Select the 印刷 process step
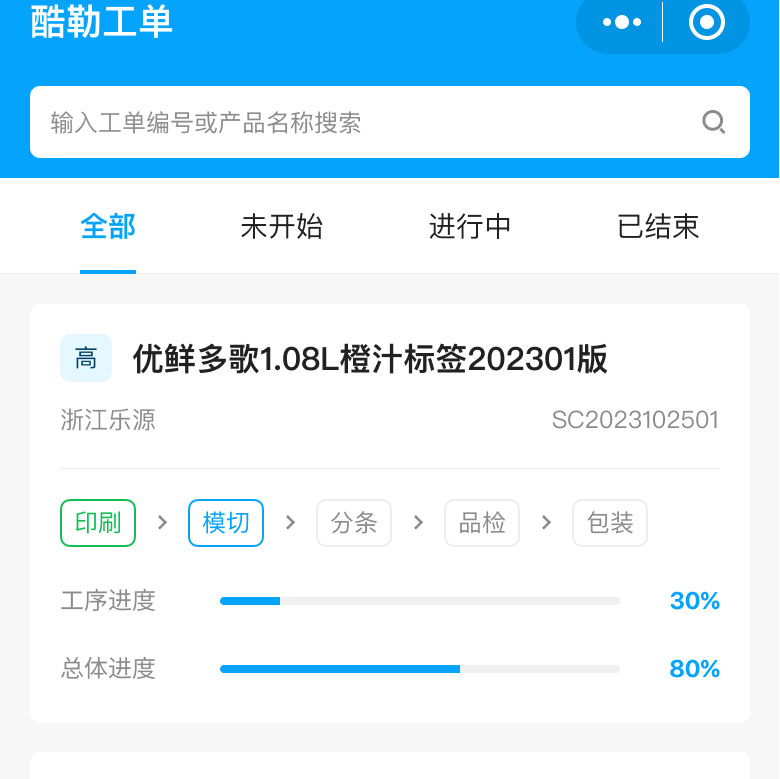Image resolution: width=780 pixels, height=779 pixels. tap(98, 523)
